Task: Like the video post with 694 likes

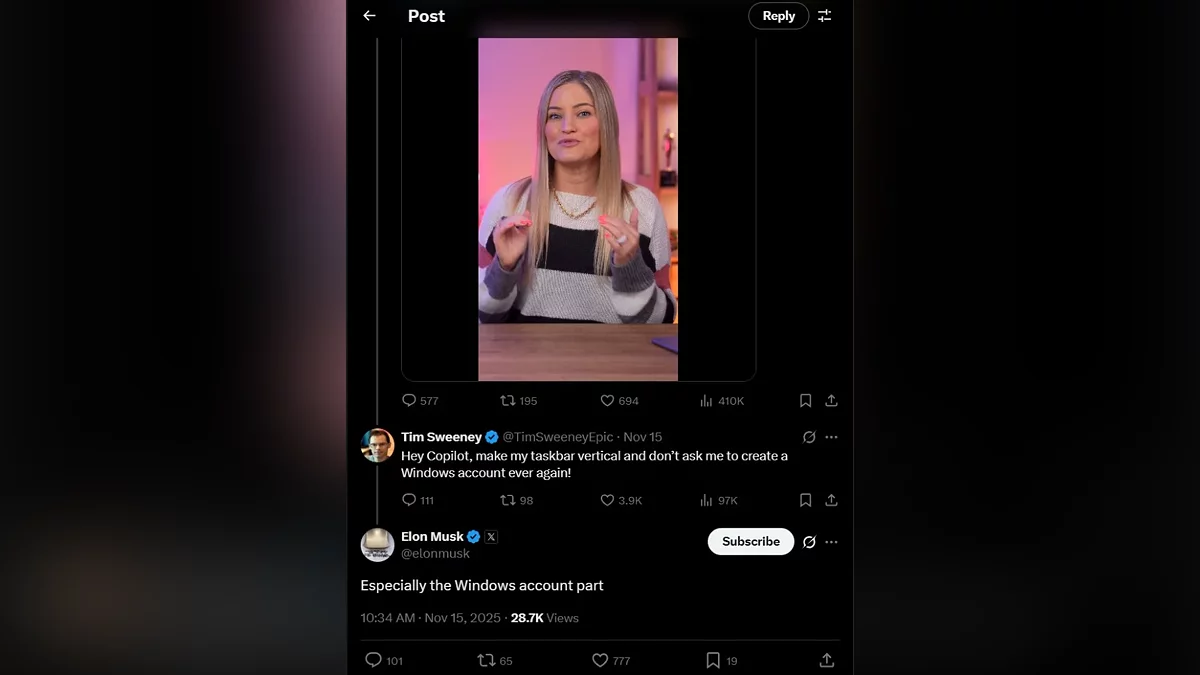Action: coord(607,400)
